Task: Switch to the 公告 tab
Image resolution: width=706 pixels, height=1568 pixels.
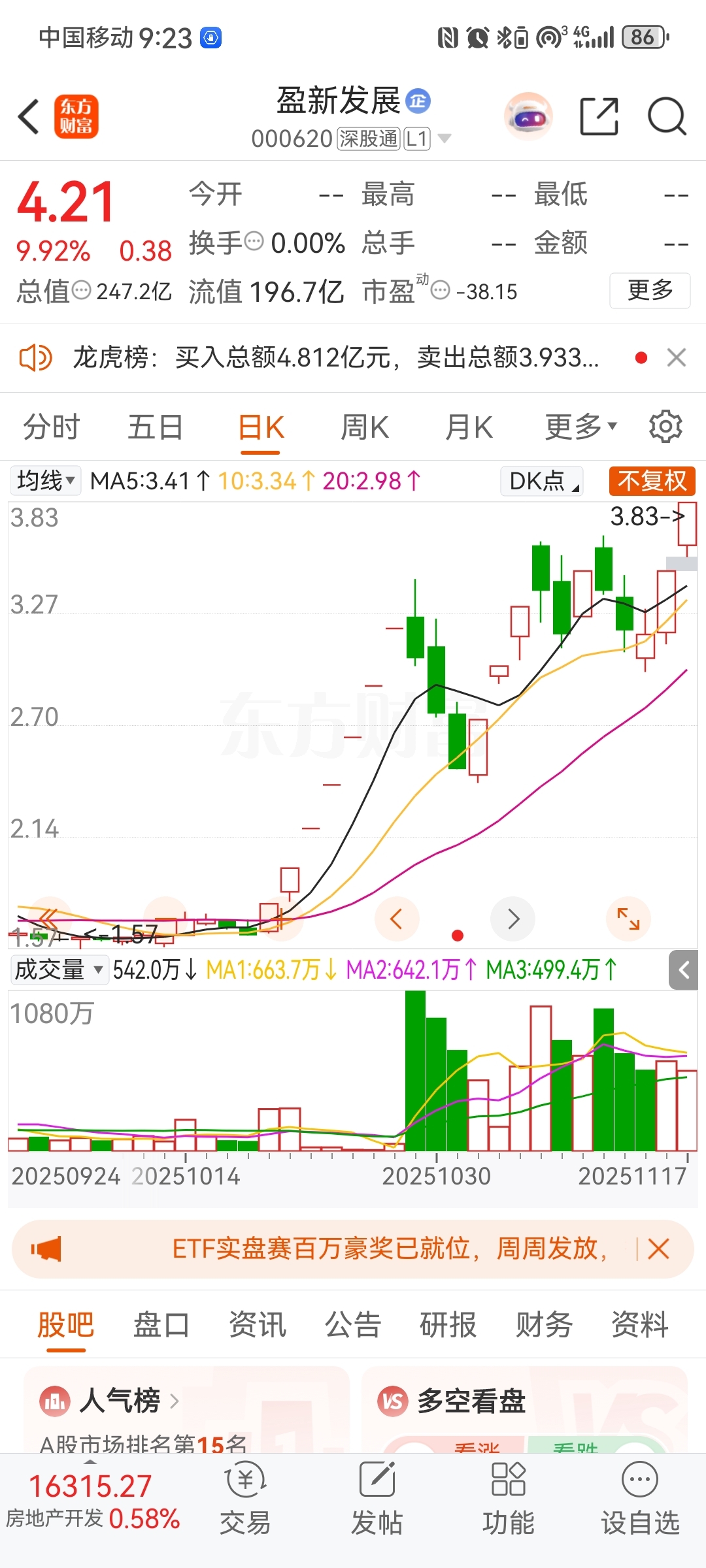Action: pyautogui.click(x=353, y=1325)
